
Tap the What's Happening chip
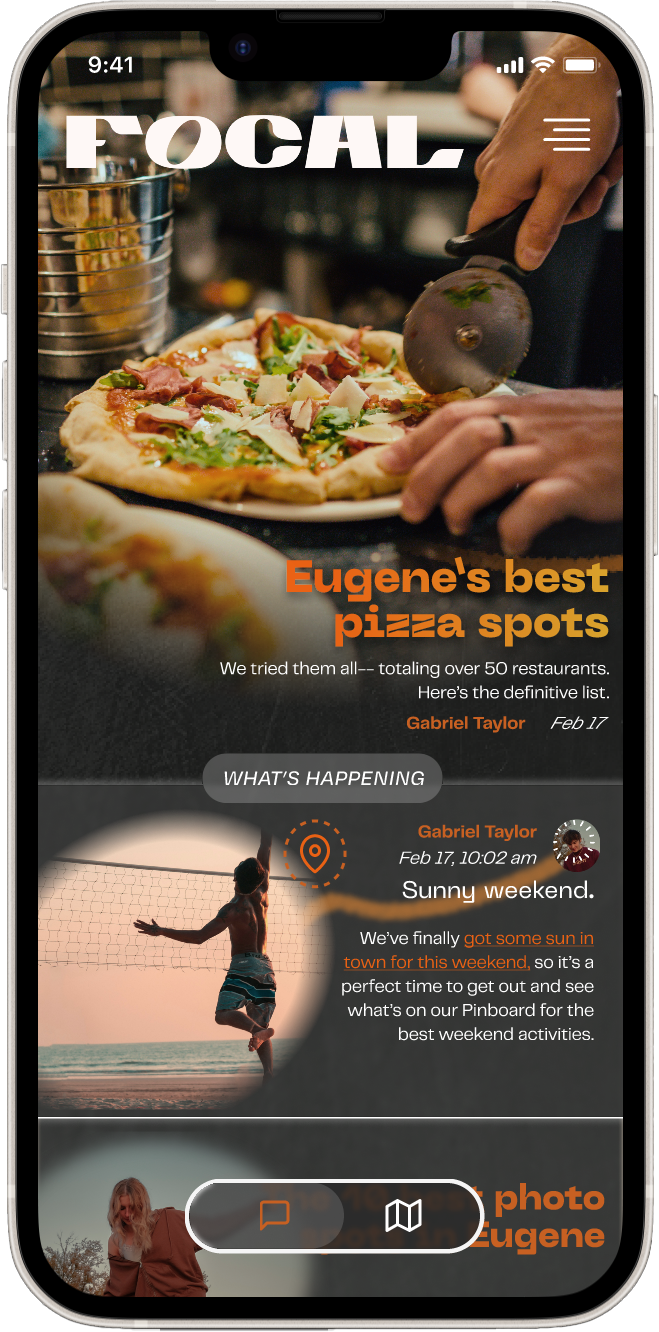tap(323, 778)
